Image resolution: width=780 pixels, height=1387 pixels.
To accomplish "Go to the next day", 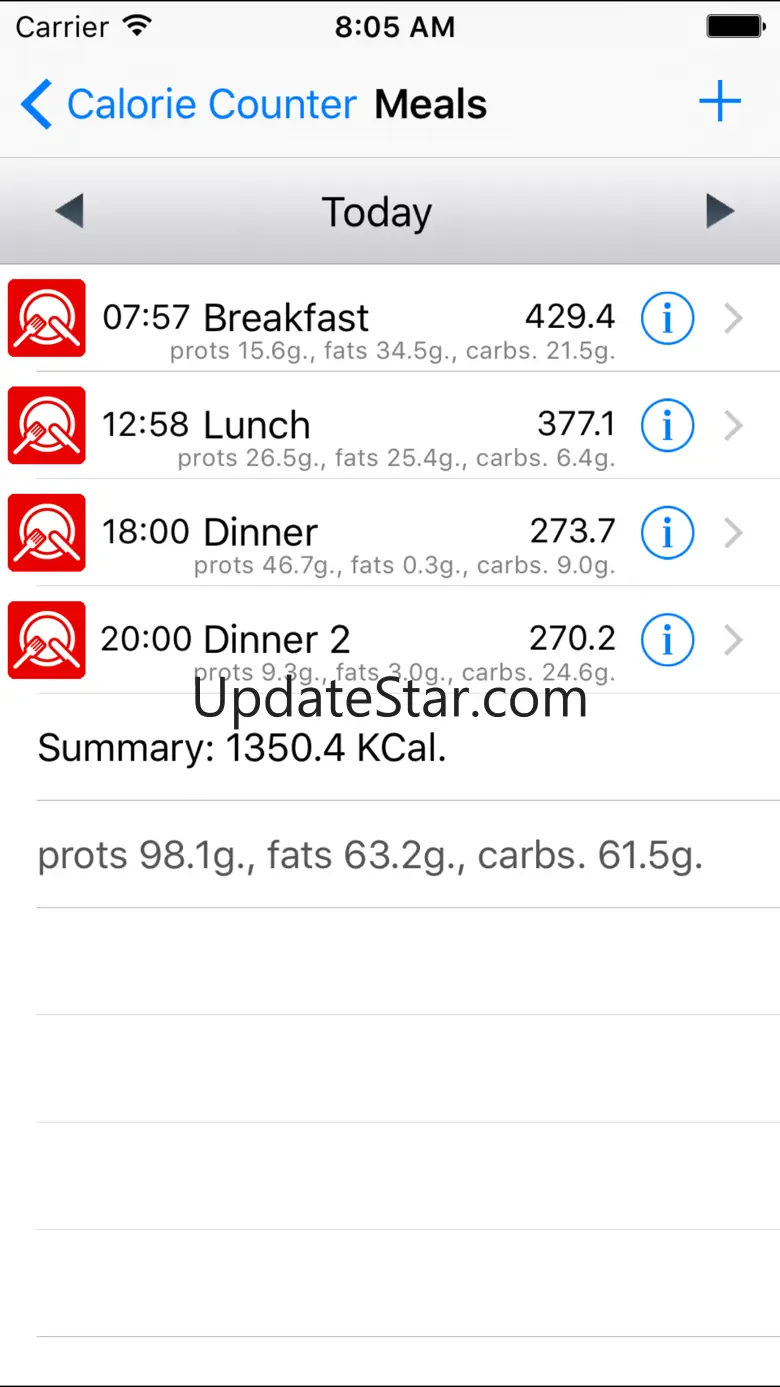I will click(720, 211).
